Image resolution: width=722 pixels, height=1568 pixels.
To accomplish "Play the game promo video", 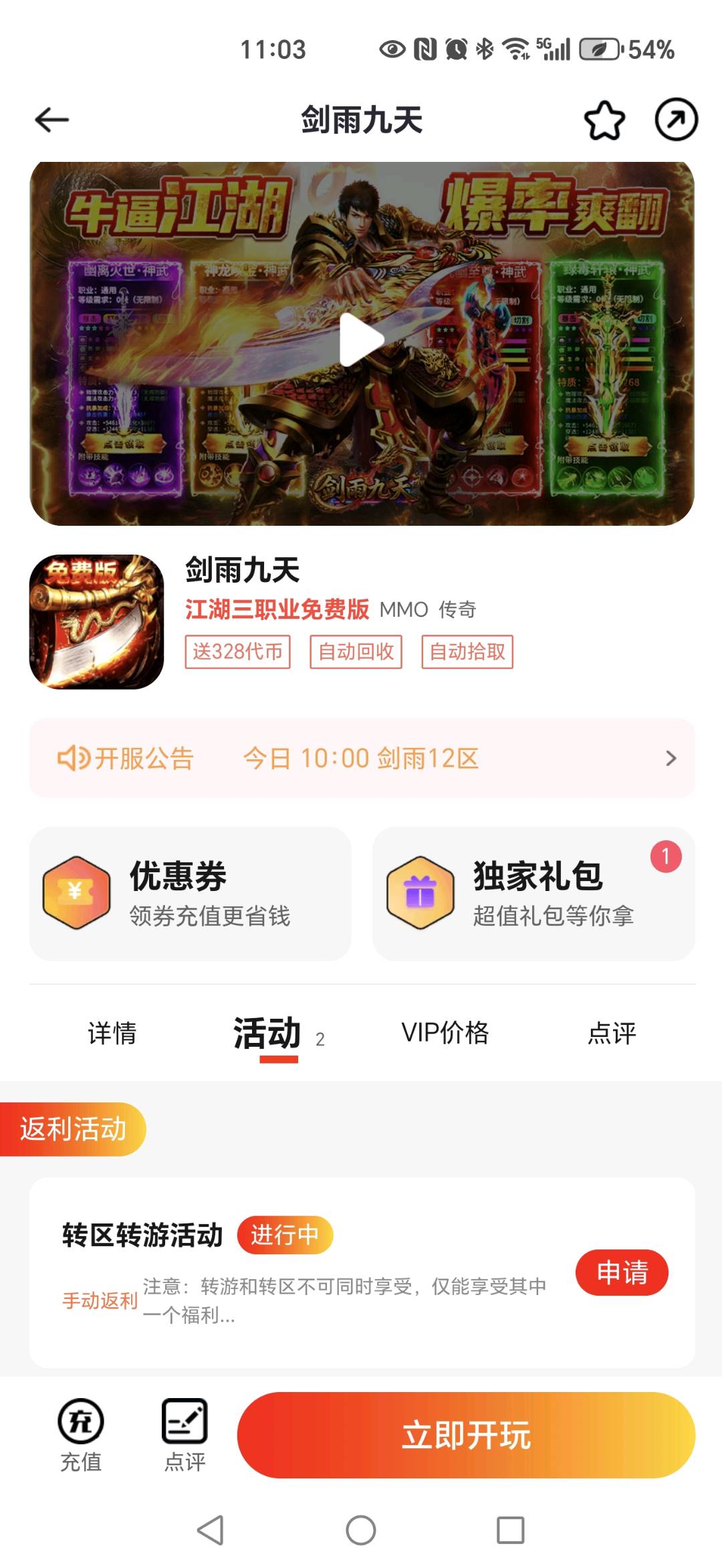I will pos(362,340).
